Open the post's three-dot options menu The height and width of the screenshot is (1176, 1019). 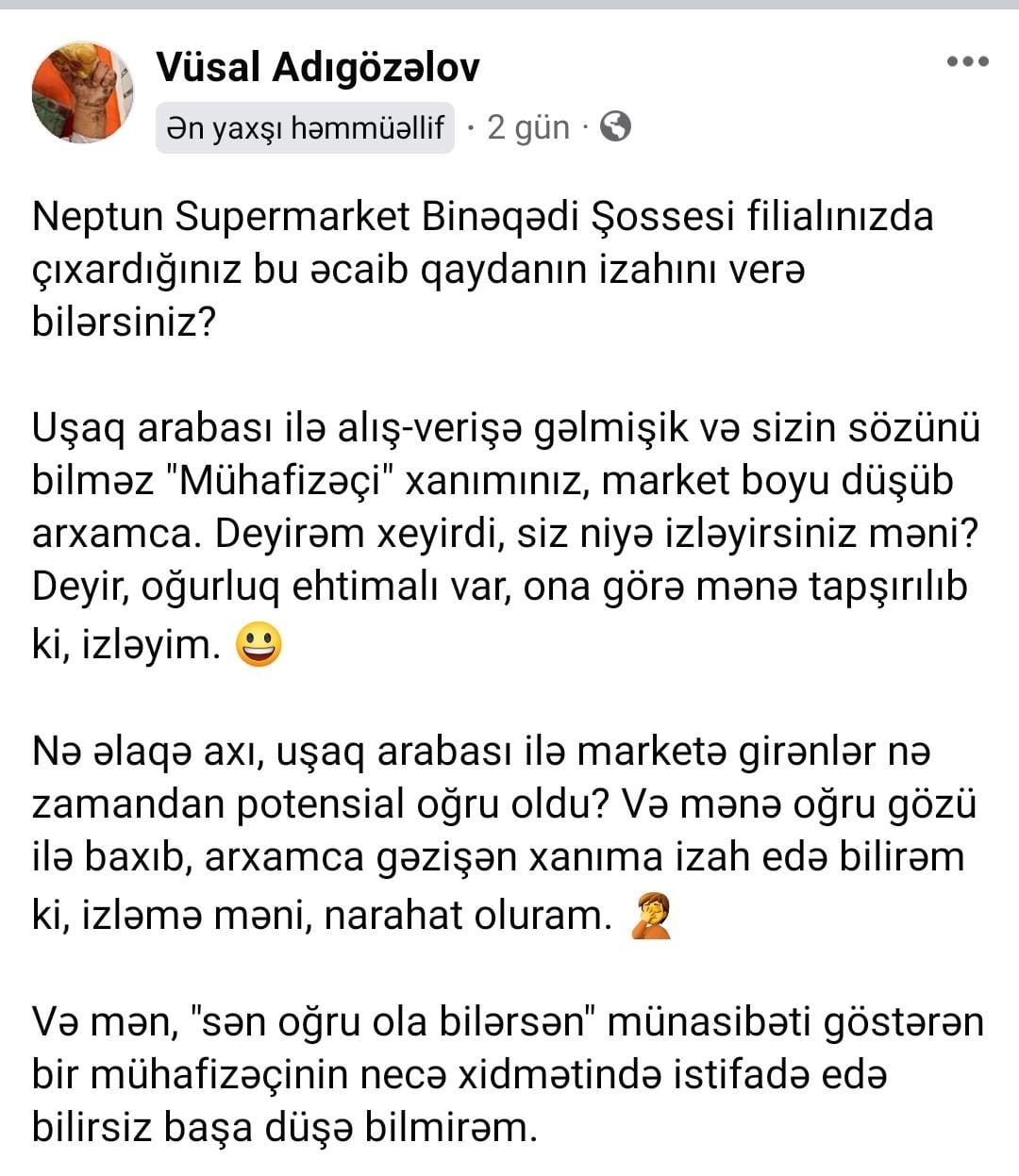click(x=967, y=62)
